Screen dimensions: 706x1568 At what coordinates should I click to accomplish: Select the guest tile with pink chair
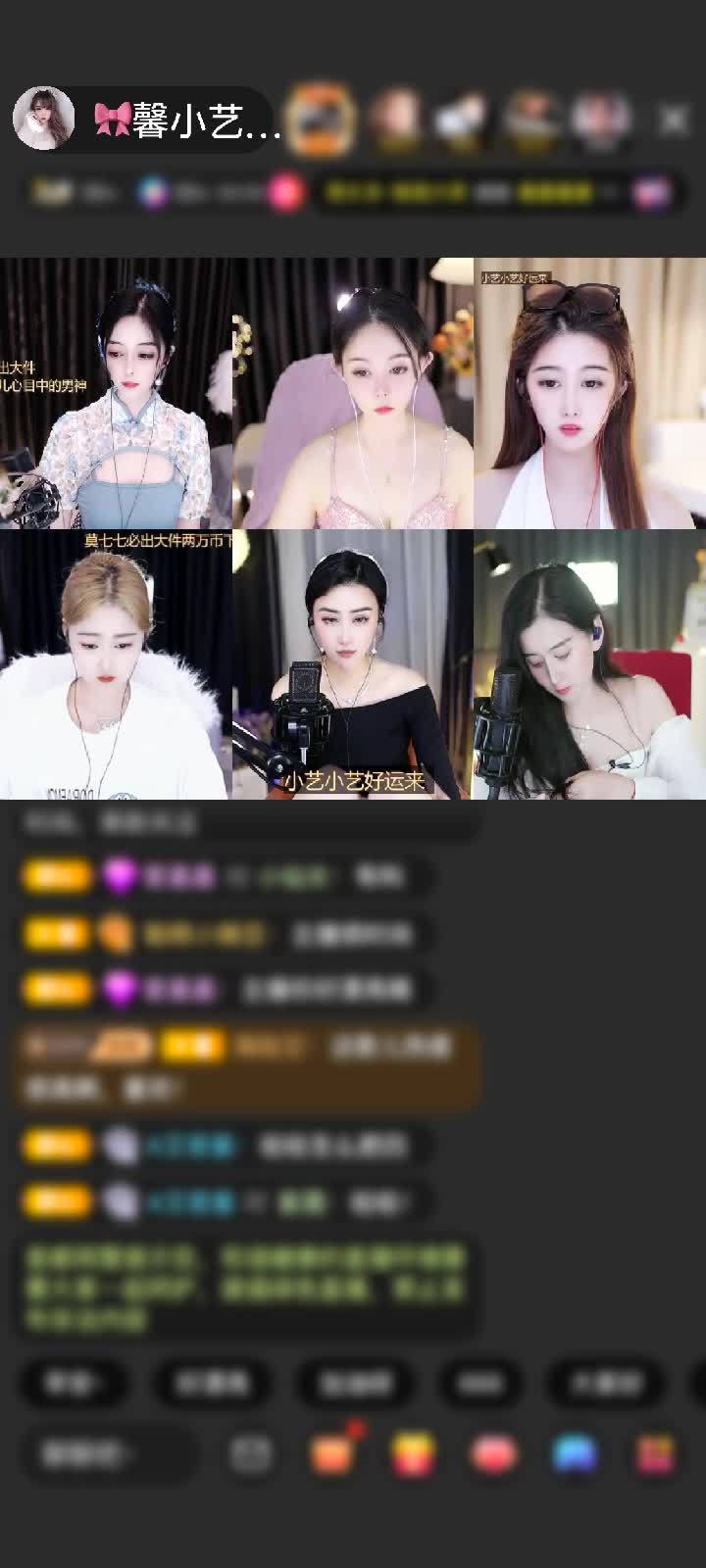coord(353,393)
